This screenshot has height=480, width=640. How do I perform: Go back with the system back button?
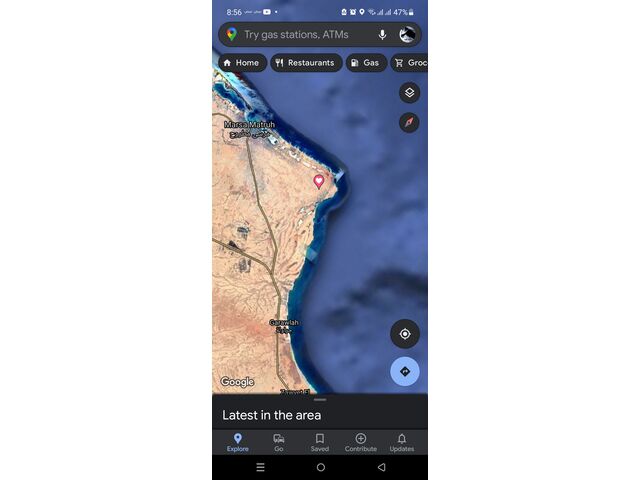pos(381,467)
